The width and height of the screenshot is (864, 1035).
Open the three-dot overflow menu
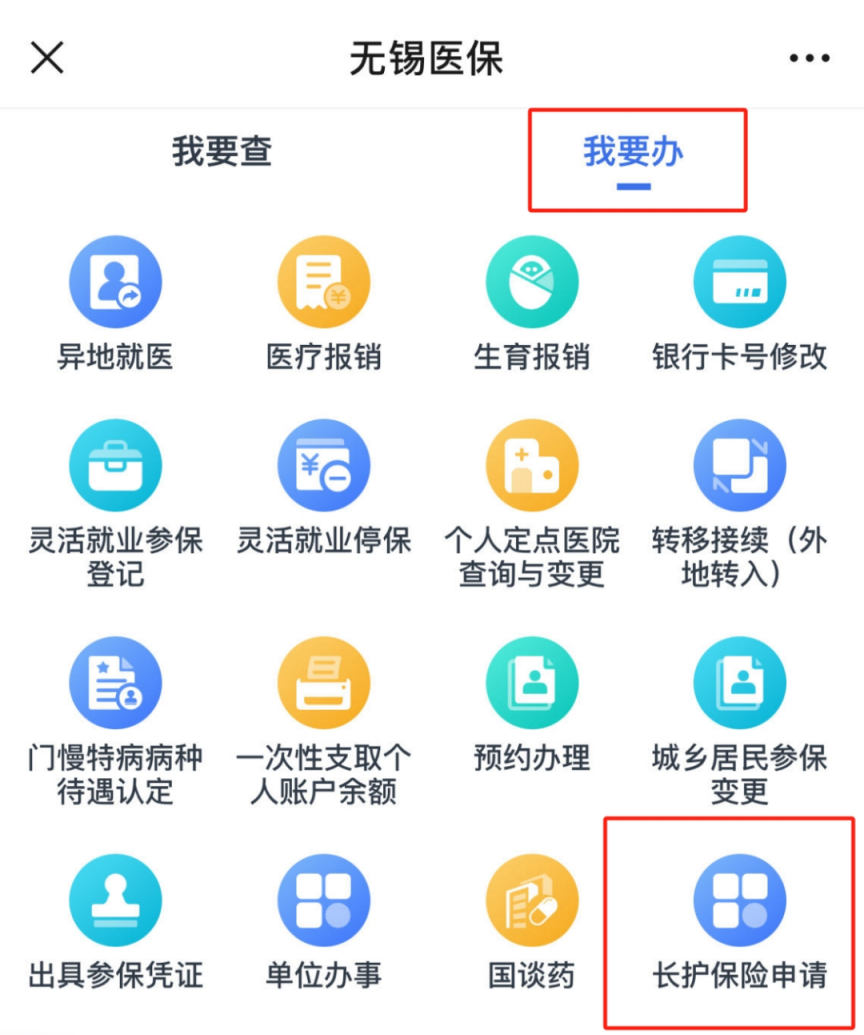[x=809, y=59]
